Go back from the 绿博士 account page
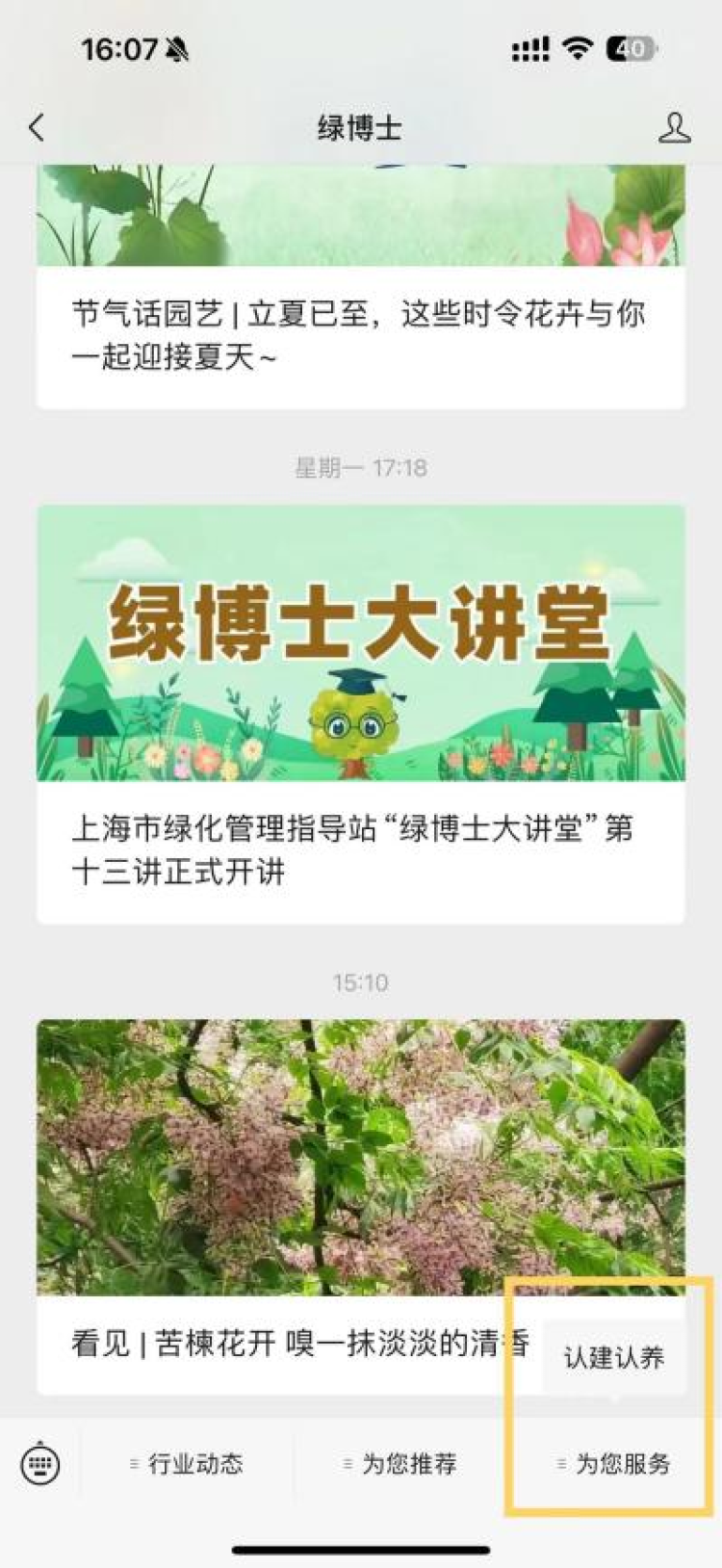722x1568 pixels. (x=37, y=128)
